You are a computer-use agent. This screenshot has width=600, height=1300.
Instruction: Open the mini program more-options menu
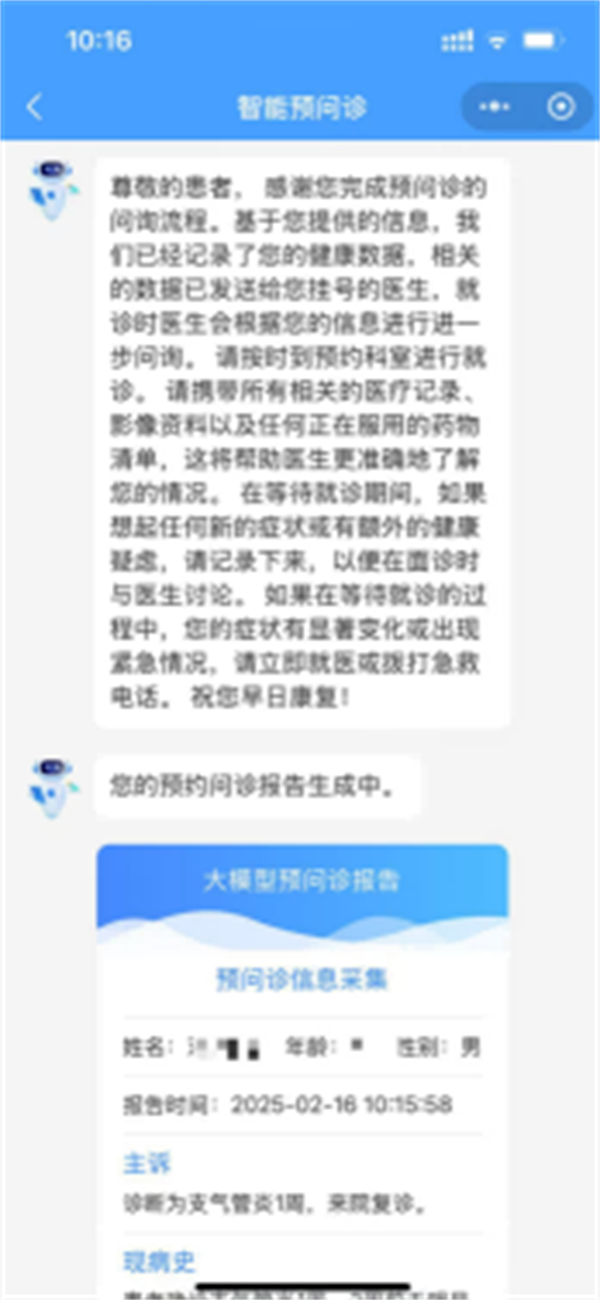click(494, 107)
